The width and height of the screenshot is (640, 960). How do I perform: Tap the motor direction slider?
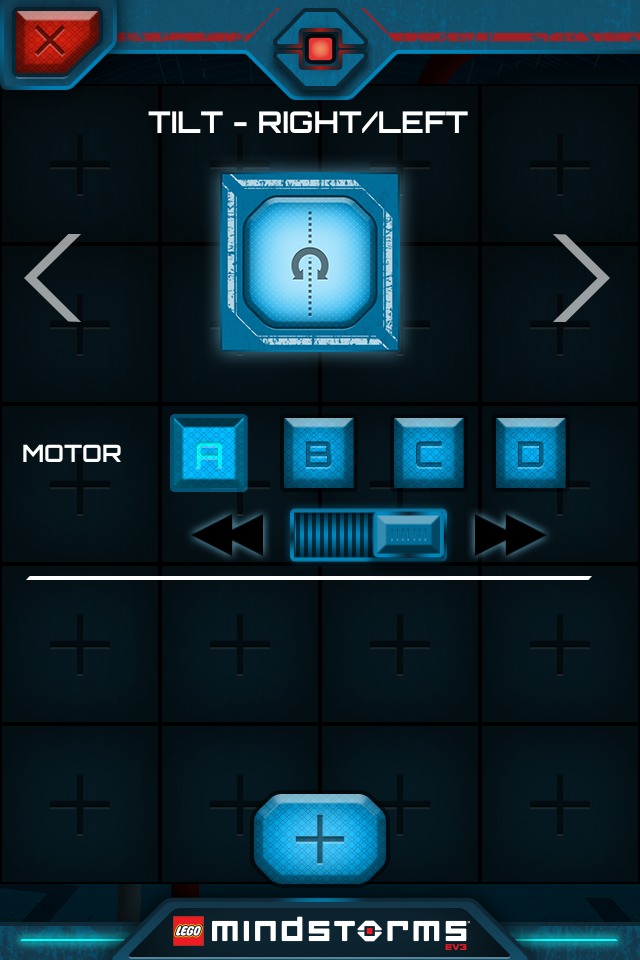(368, 535)
